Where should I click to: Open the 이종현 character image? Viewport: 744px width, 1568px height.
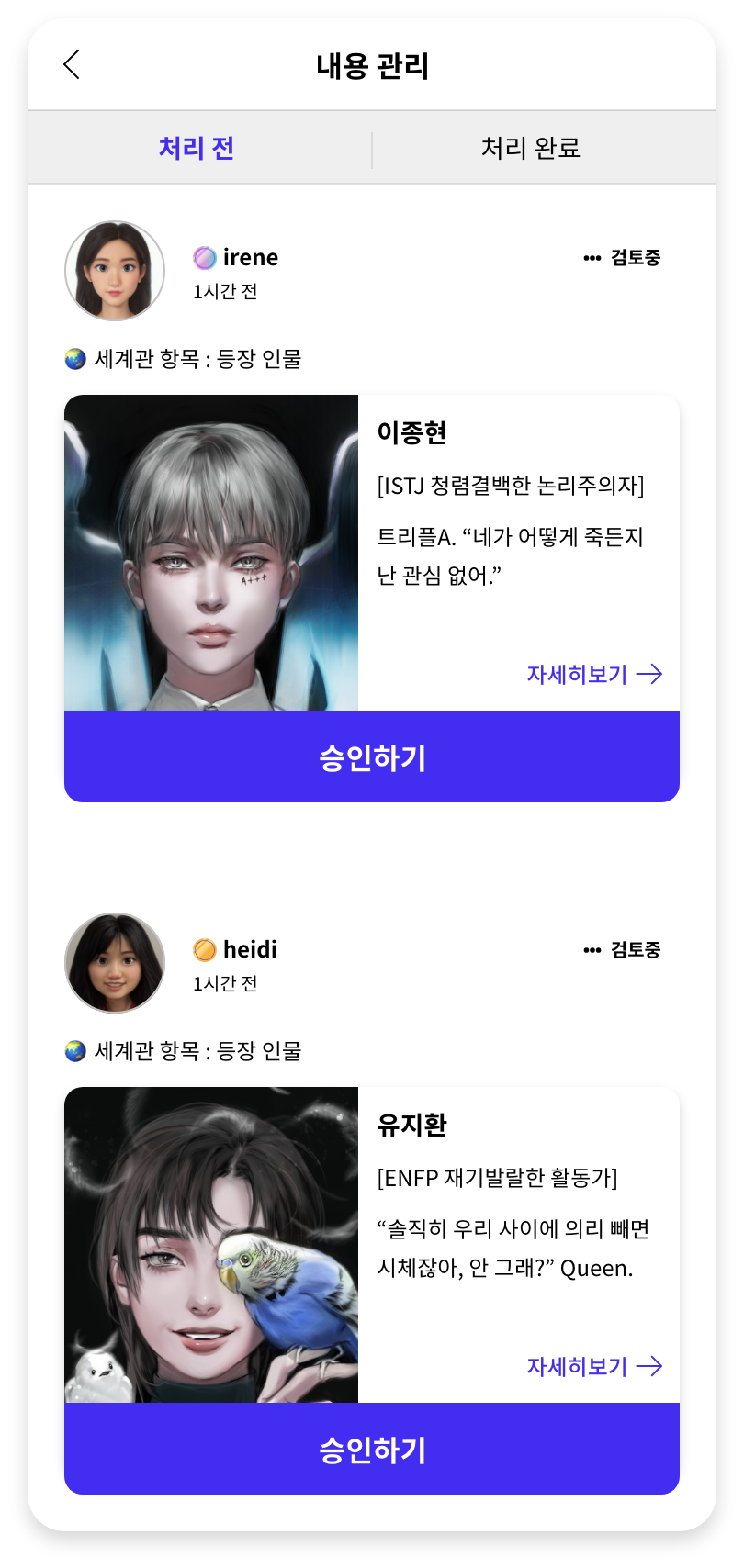(211, 553)
